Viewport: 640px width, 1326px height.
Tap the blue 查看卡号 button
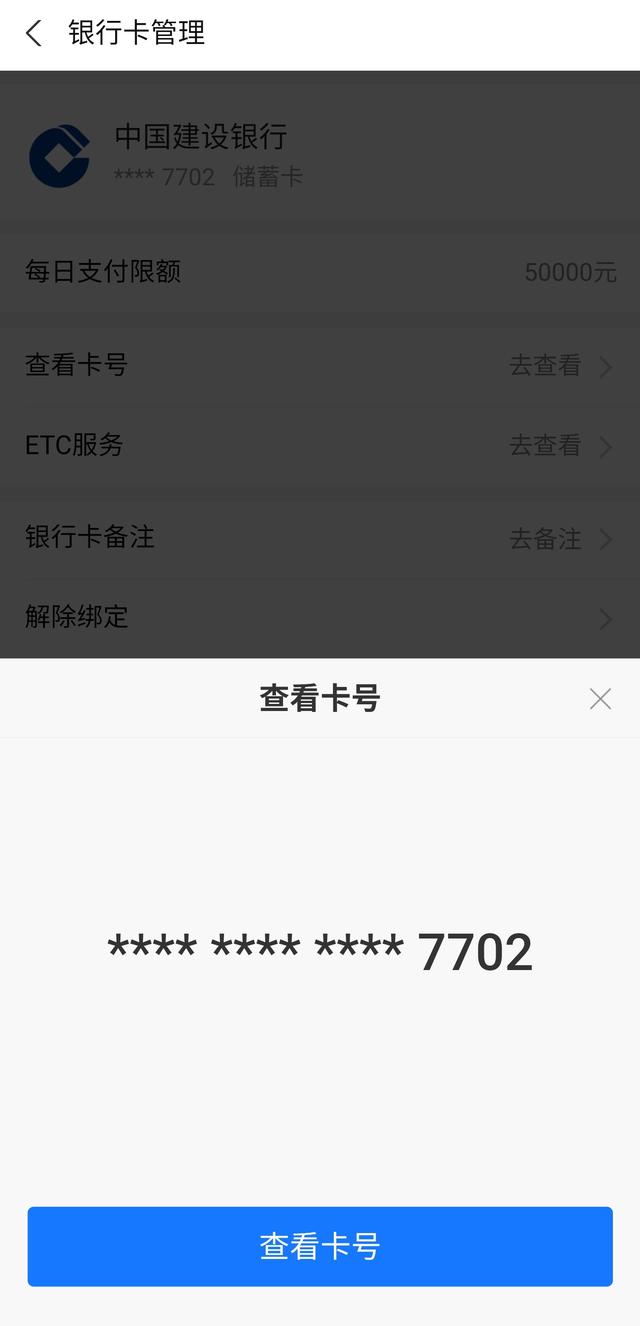pos(320,1246)
